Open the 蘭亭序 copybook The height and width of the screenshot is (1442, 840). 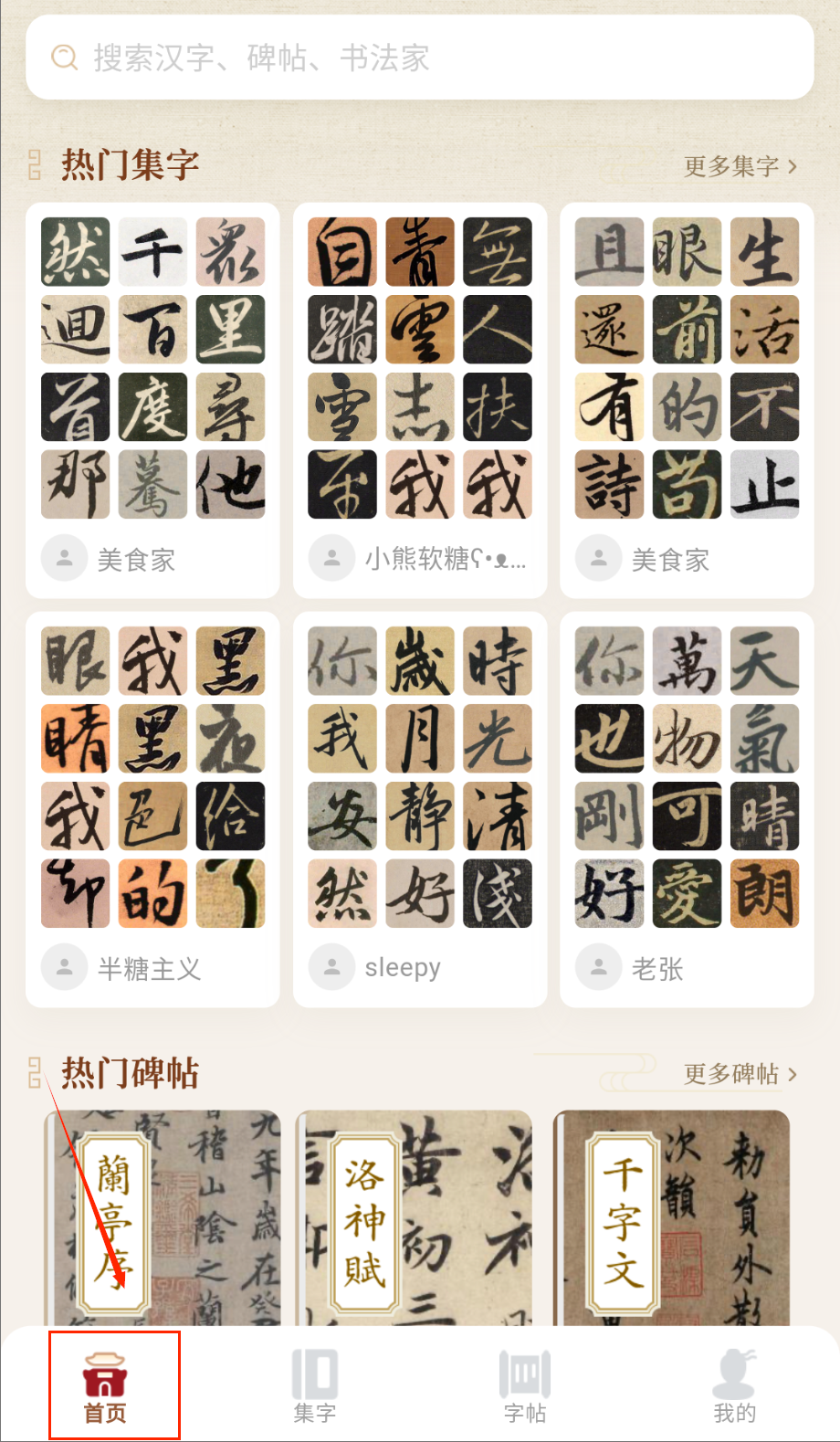[x=163, y=1219]
